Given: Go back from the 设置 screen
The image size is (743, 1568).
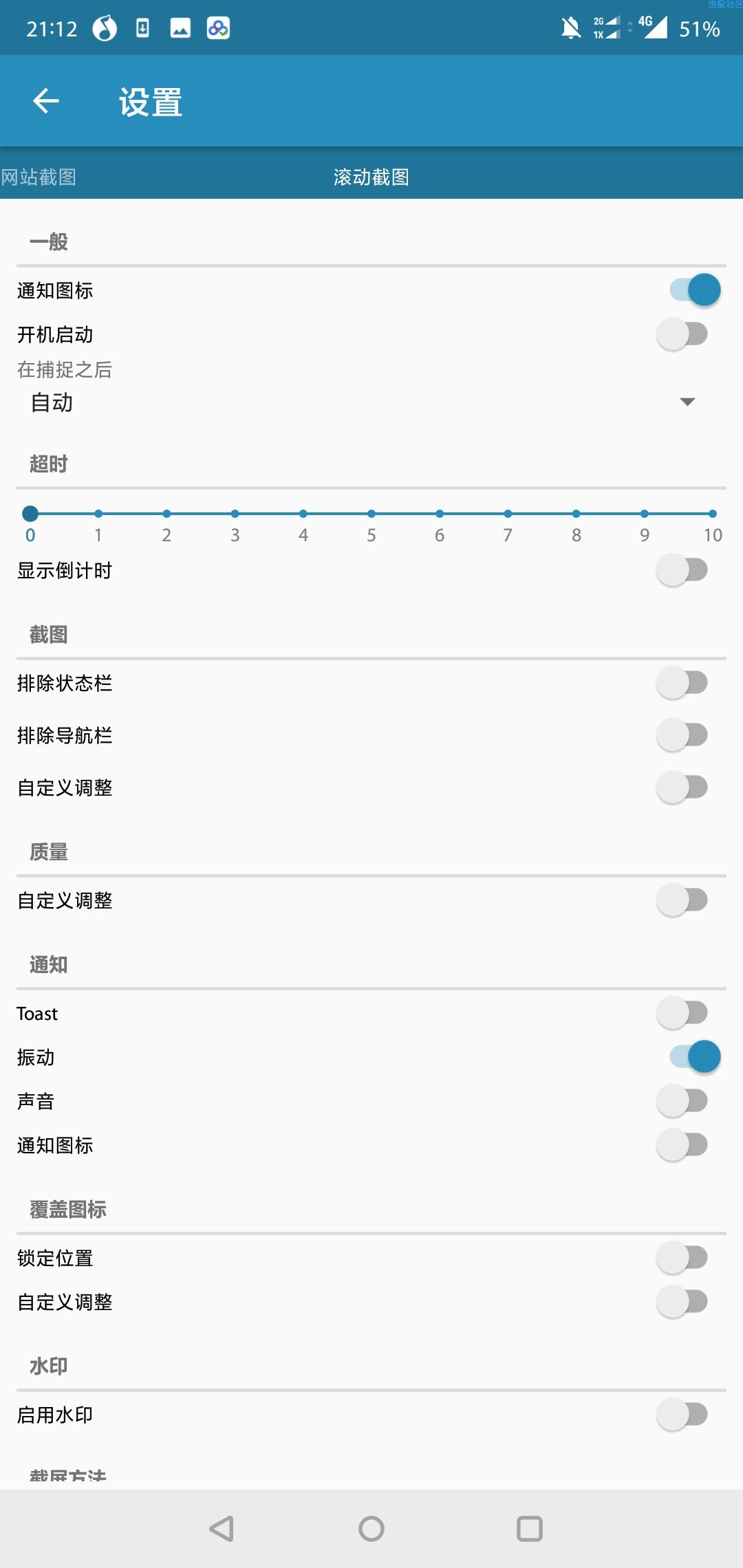Looking at the screenshot, I should click(x=46, y=101).
